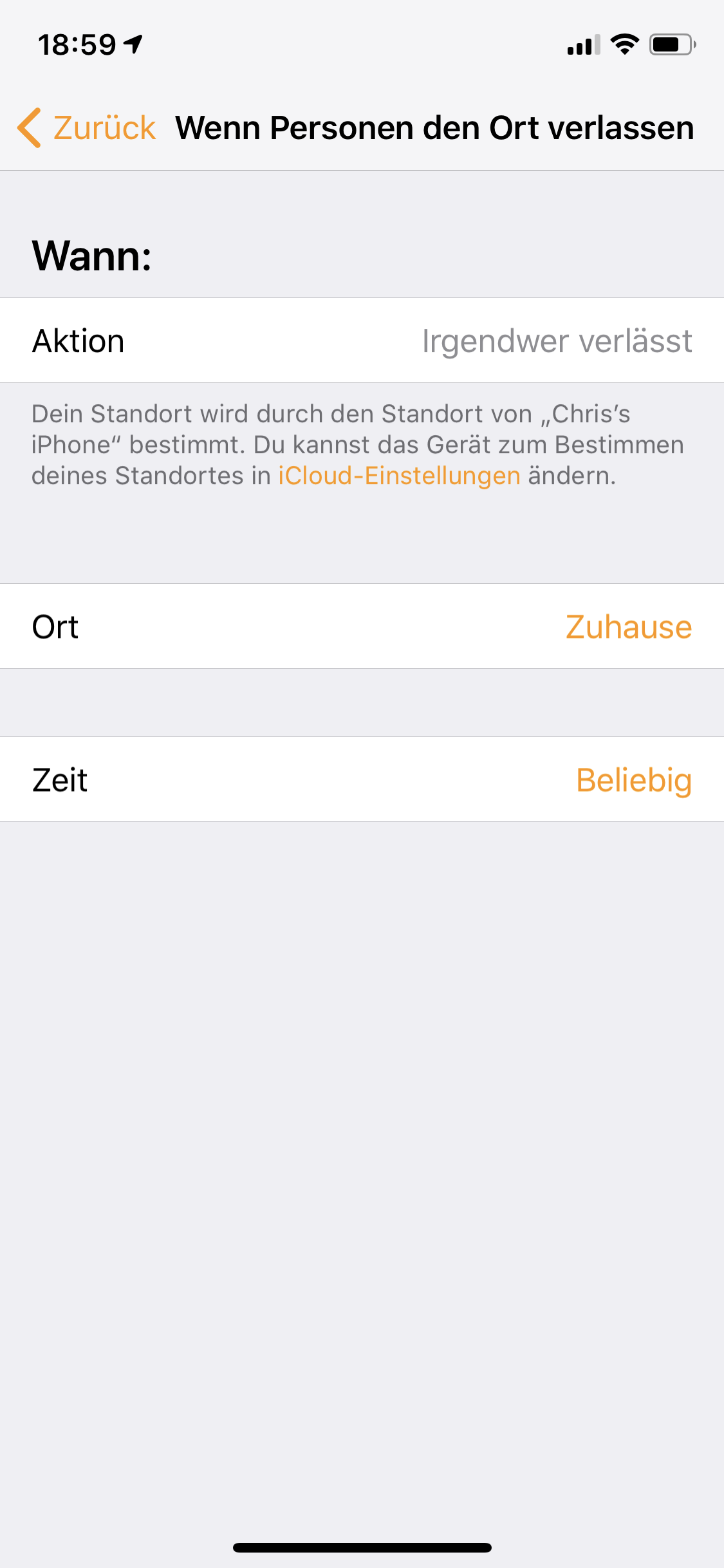Change the Ort set to Zuhause
The height and width of the screenshot is (1568, 724).
362,626
